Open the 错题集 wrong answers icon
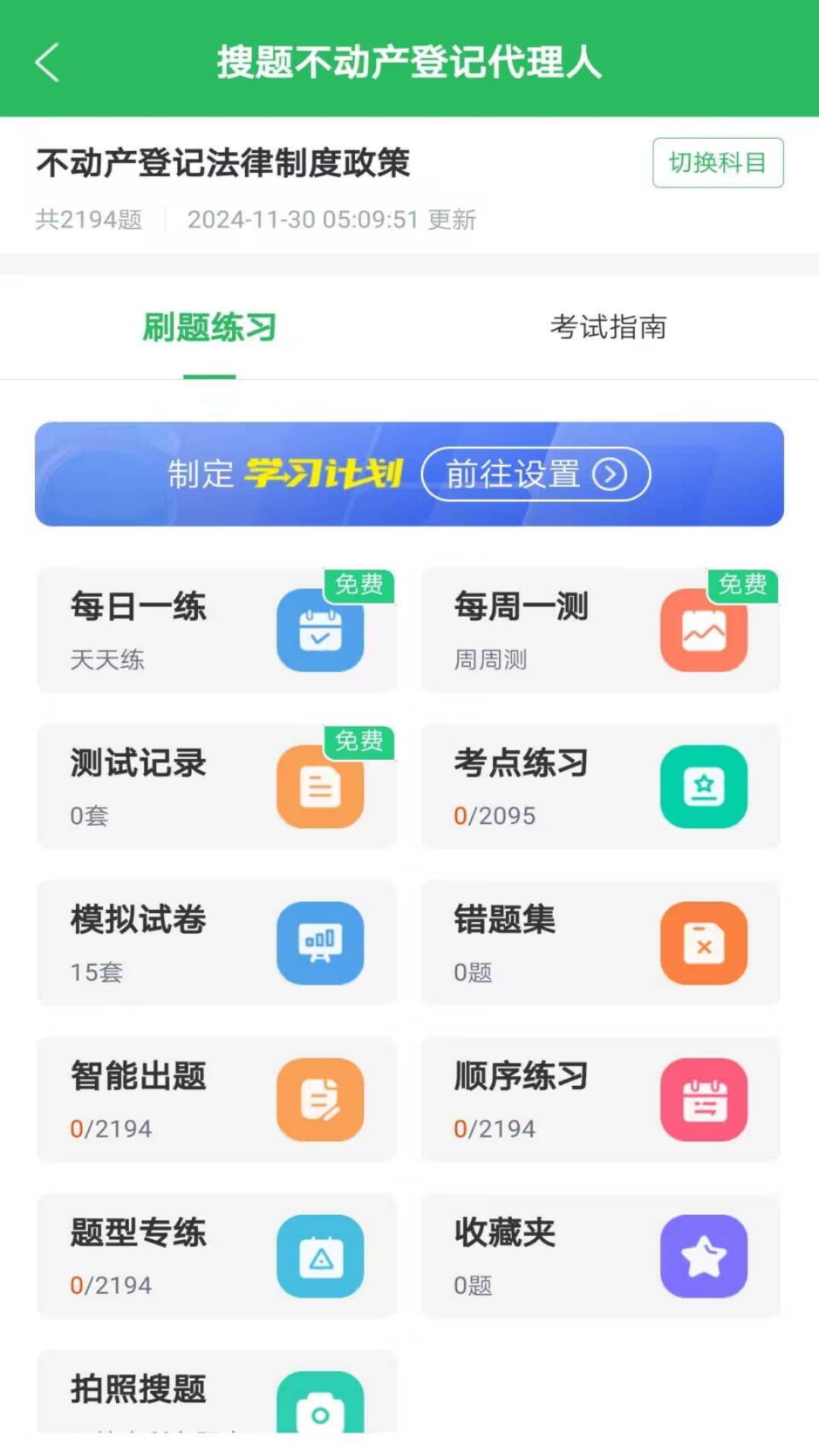The width and height of the screenshot is (819, 1456). 704,943
